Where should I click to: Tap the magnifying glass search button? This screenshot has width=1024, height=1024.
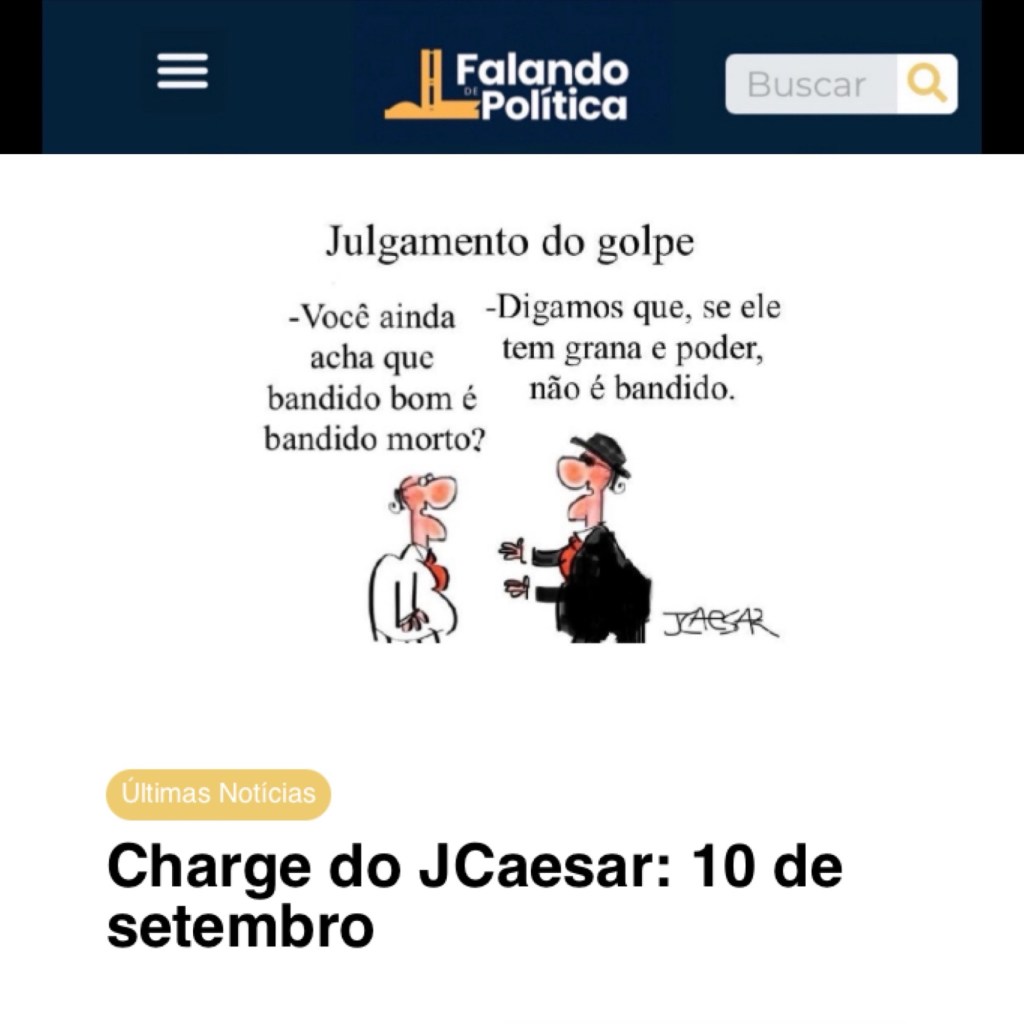tap(927, 84)
